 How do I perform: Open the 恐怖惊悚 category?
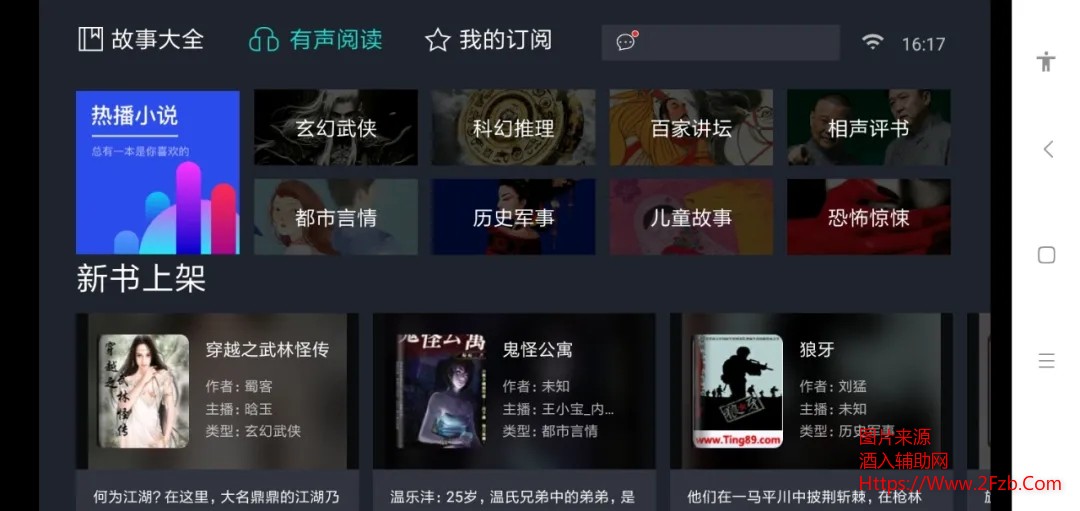[x=868, y=217]
